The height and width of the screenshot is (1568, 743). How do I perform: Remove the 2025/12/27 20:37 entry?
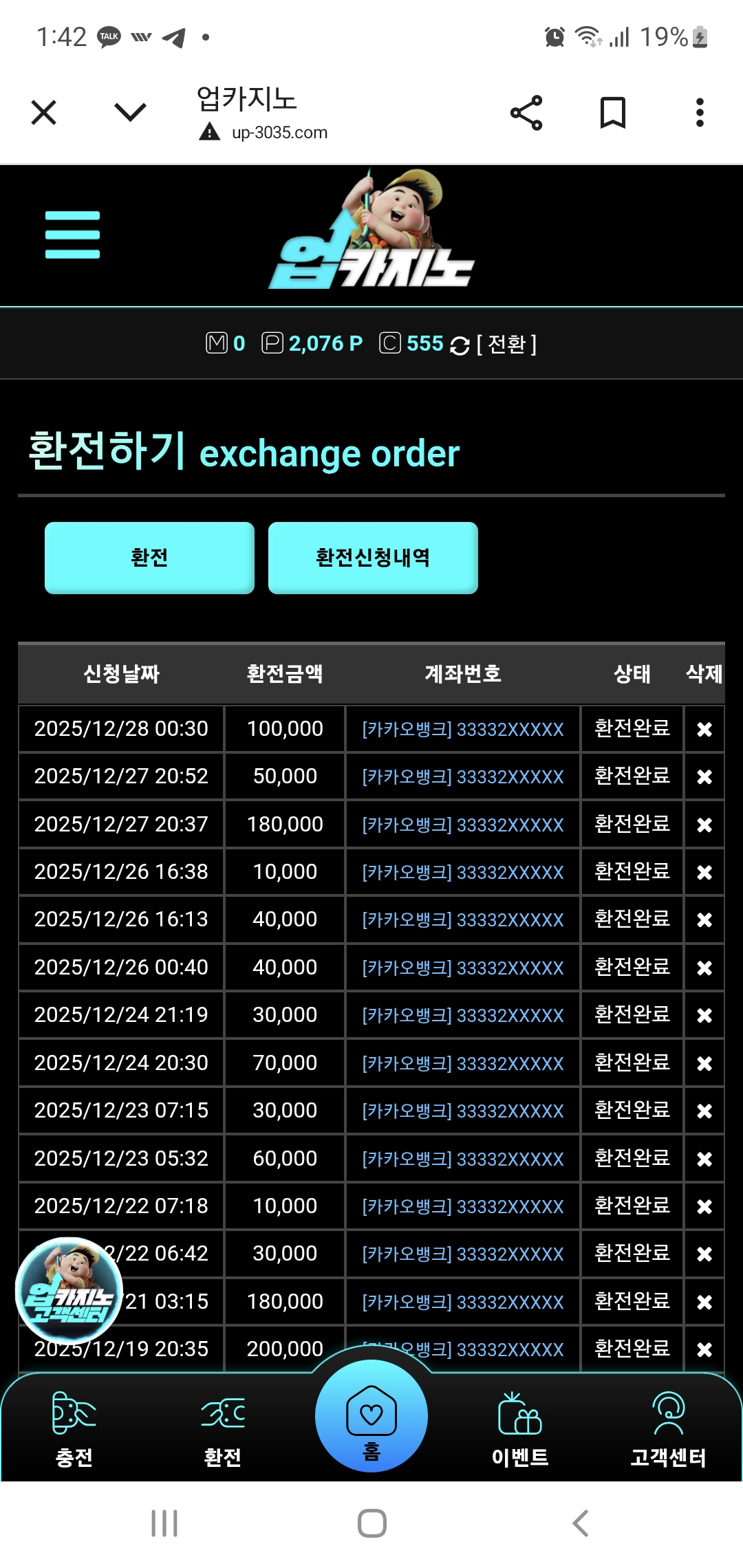click(704, 825)
